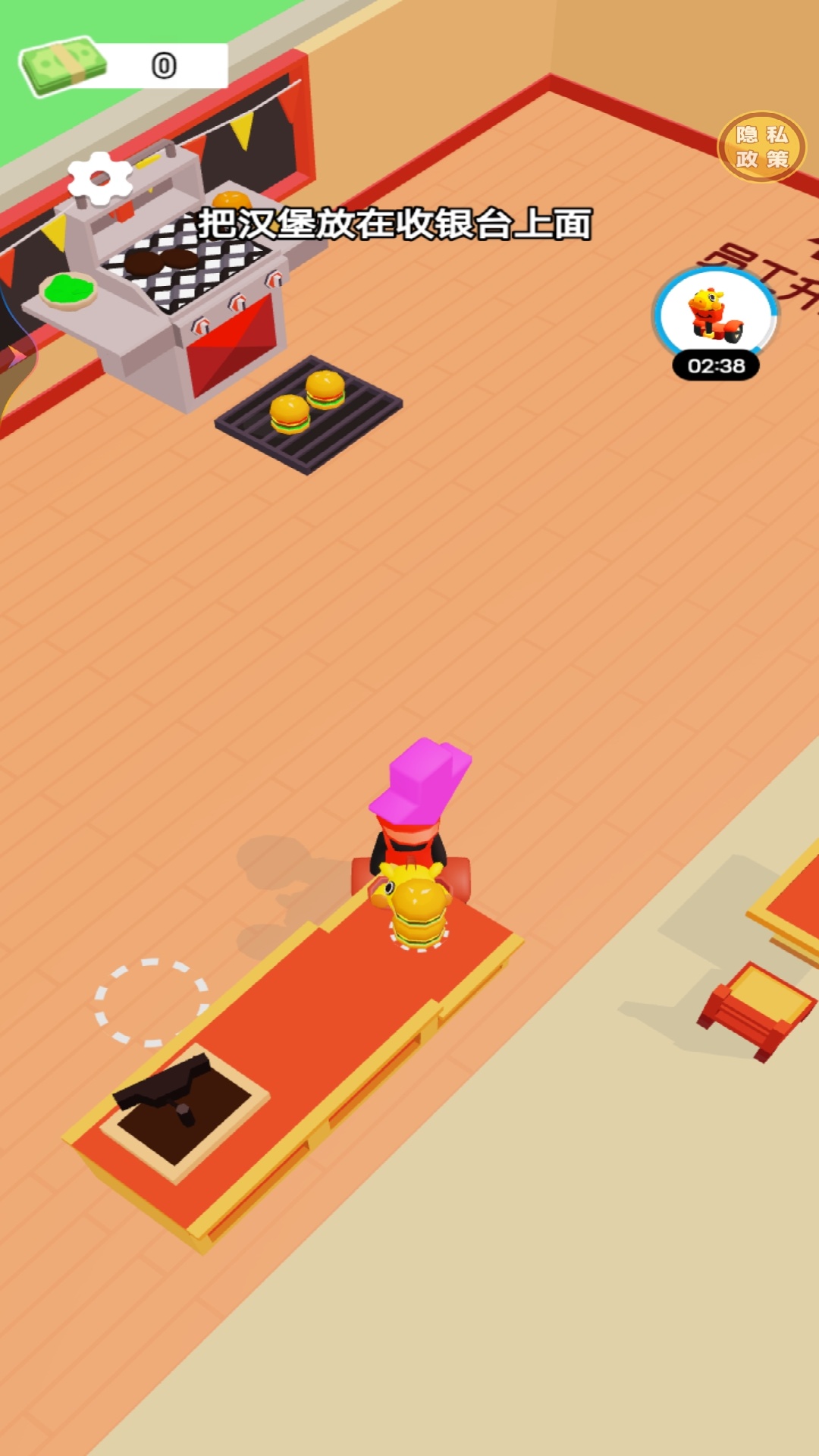Viewport: 819px width, 1456px height.
Task: Tap the vehicle reward bubble with timer
Action: tap(715, 318)
